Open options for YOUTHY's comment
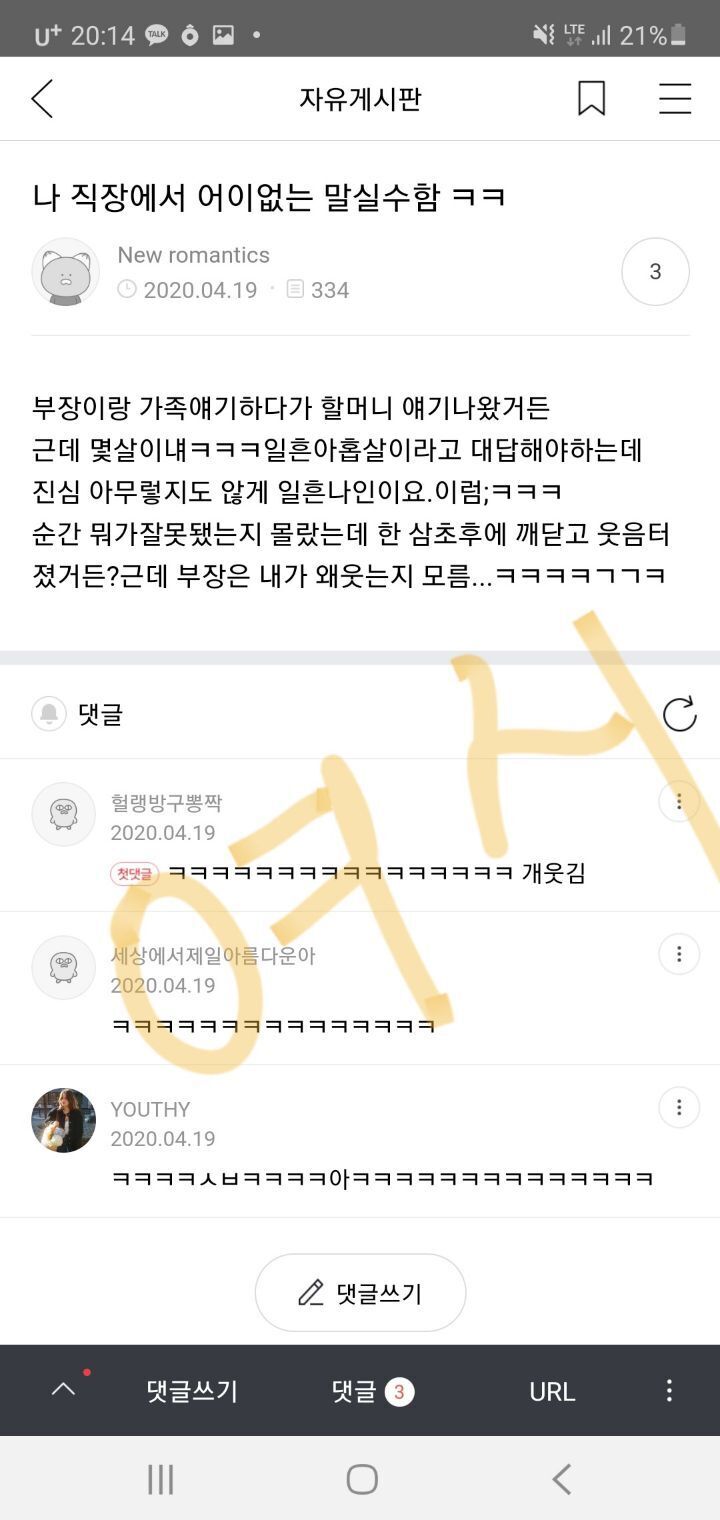 (x=679, y=1107)
